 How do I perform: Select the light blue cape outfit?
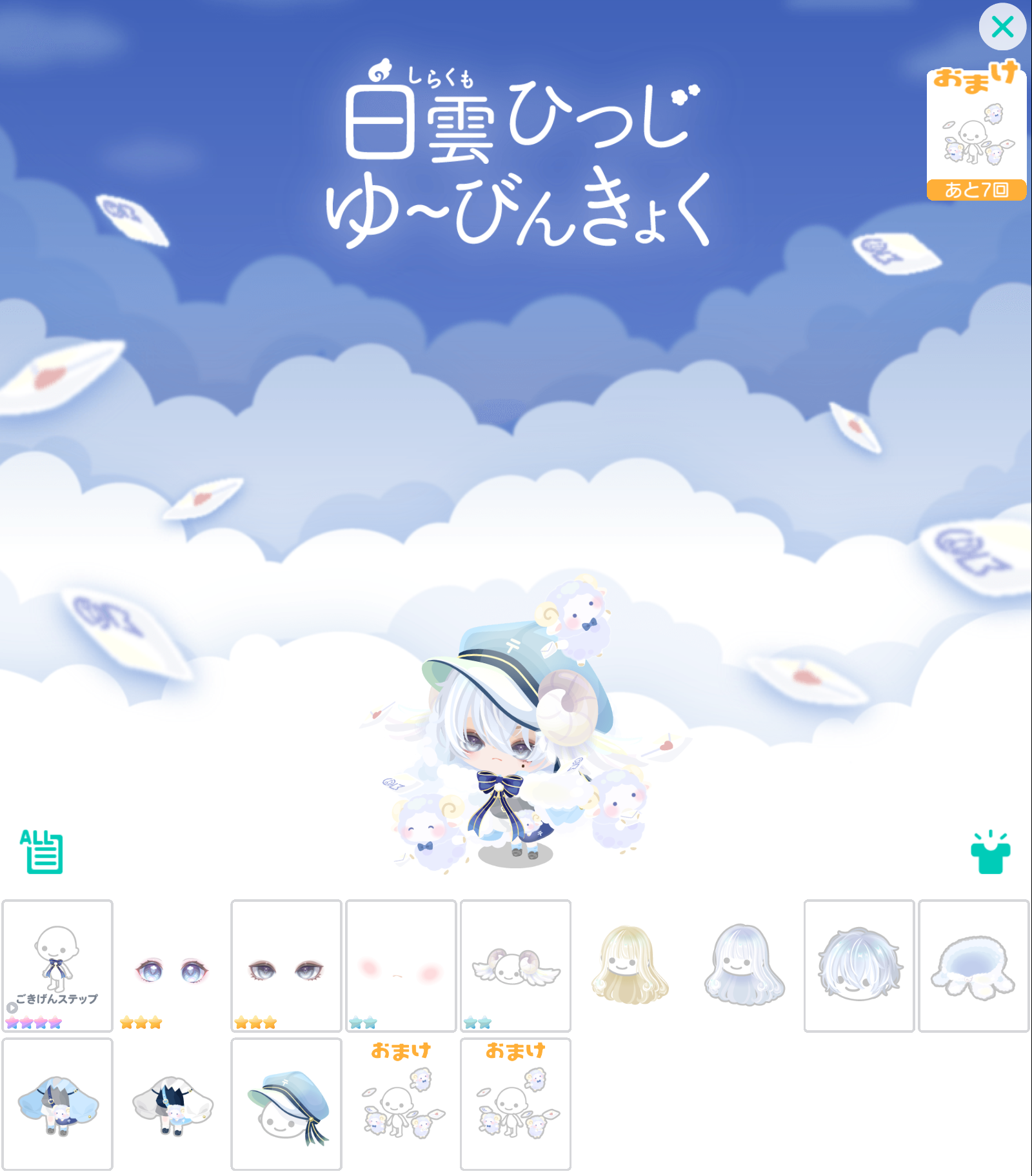(57, 1104)
